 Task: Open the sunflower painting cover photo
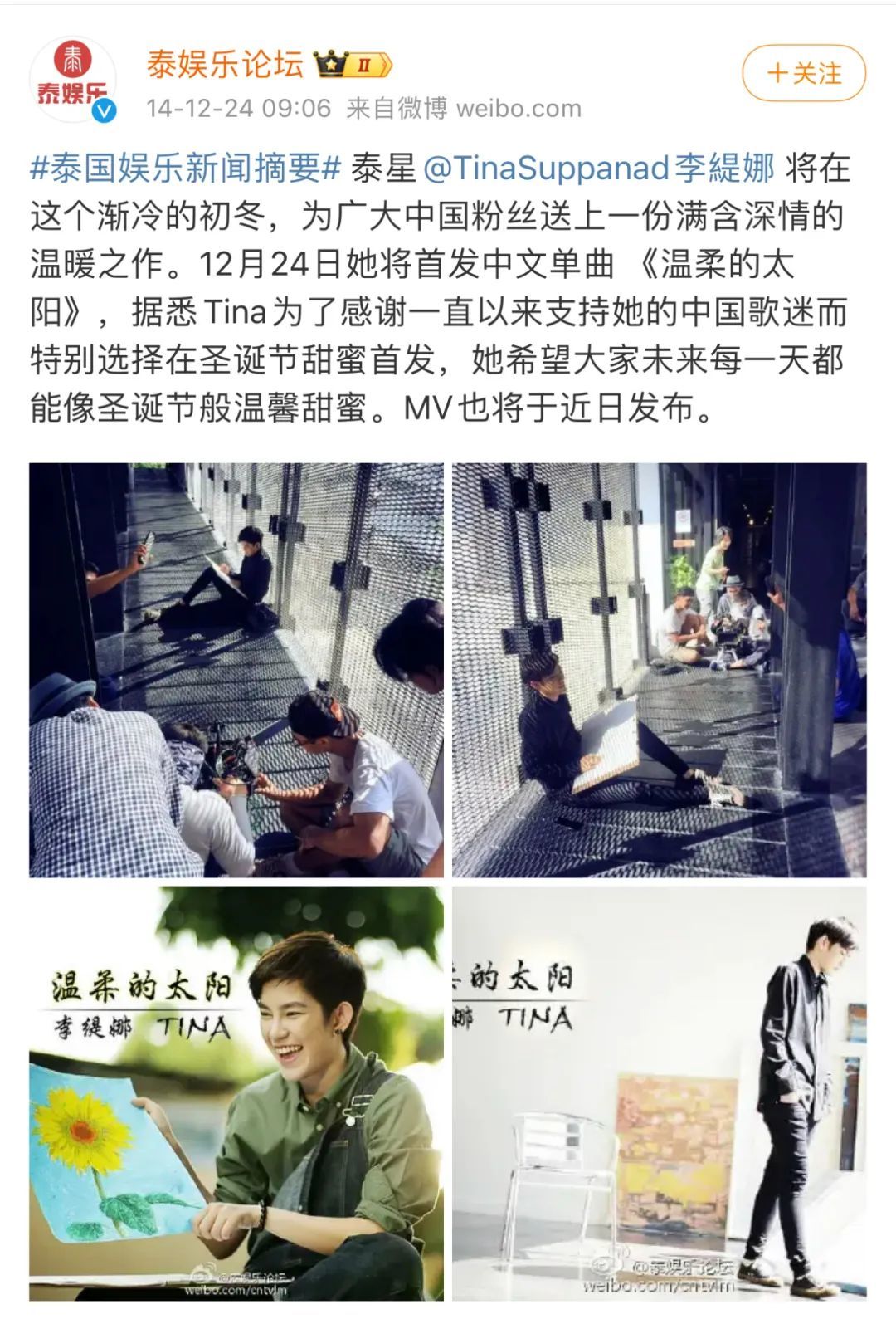(x=236, y=1093)
